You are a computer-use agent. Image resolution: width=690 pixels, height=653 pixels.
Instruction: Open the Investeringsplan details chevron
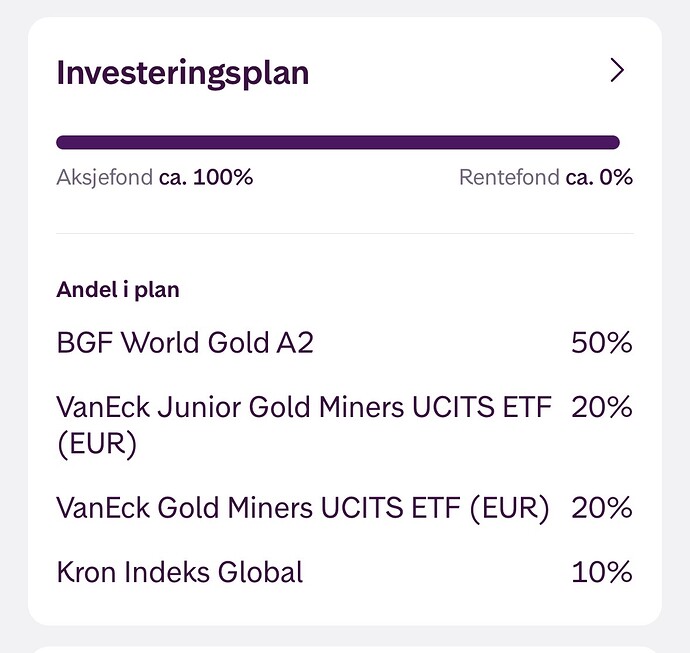tap(617, 70)
